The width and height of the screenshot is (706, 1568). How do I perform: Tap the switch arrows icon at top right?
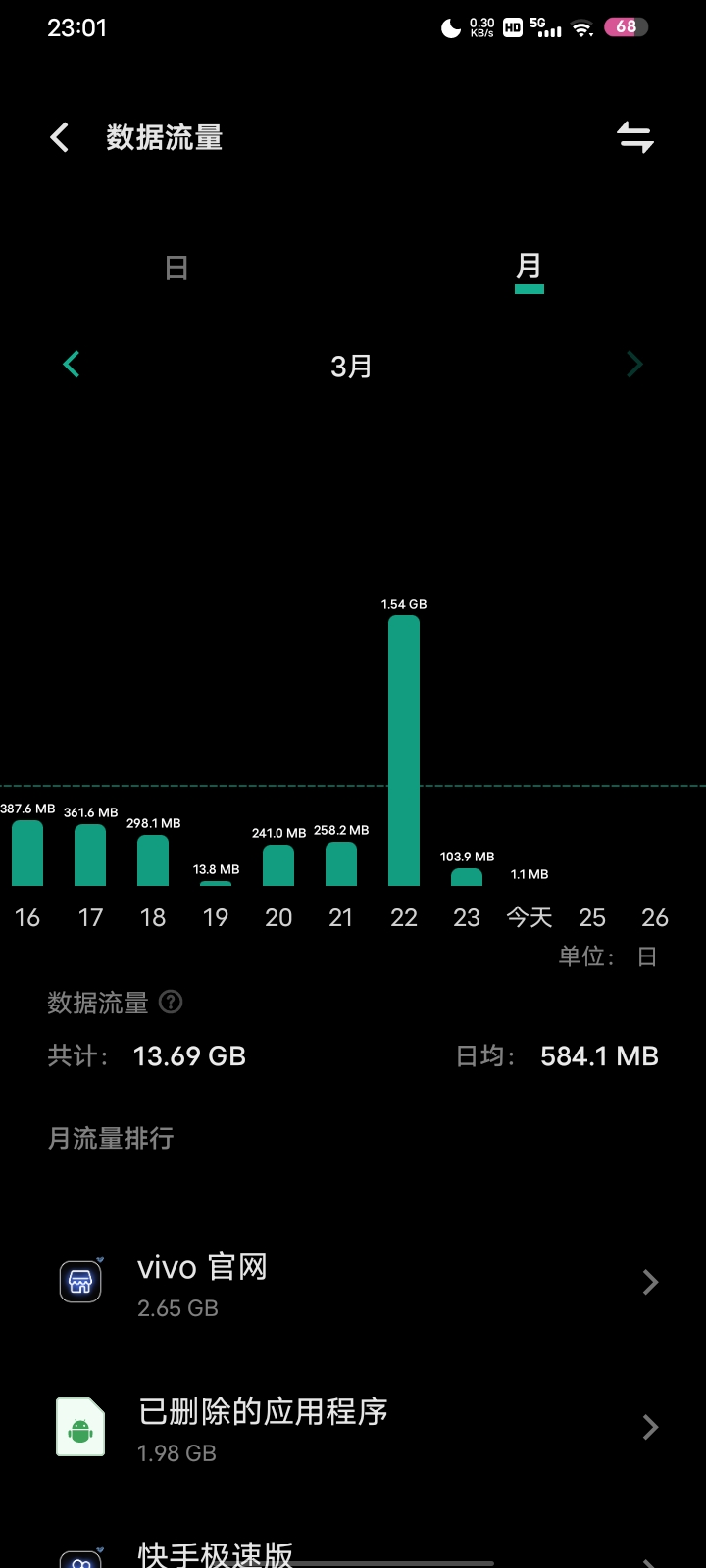[635, 137]
